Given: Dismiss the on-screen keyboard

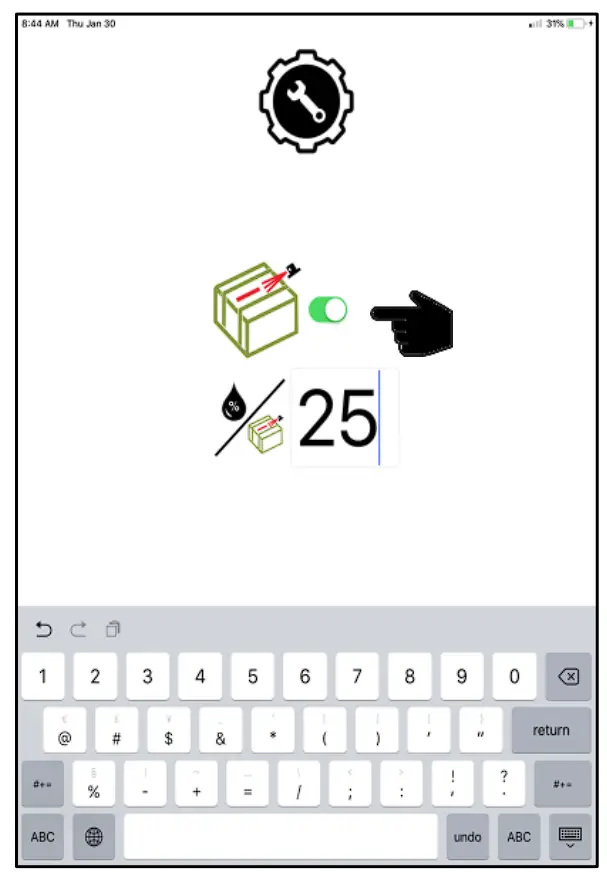Looking at the screenshot, I should [x=570, y=836].
